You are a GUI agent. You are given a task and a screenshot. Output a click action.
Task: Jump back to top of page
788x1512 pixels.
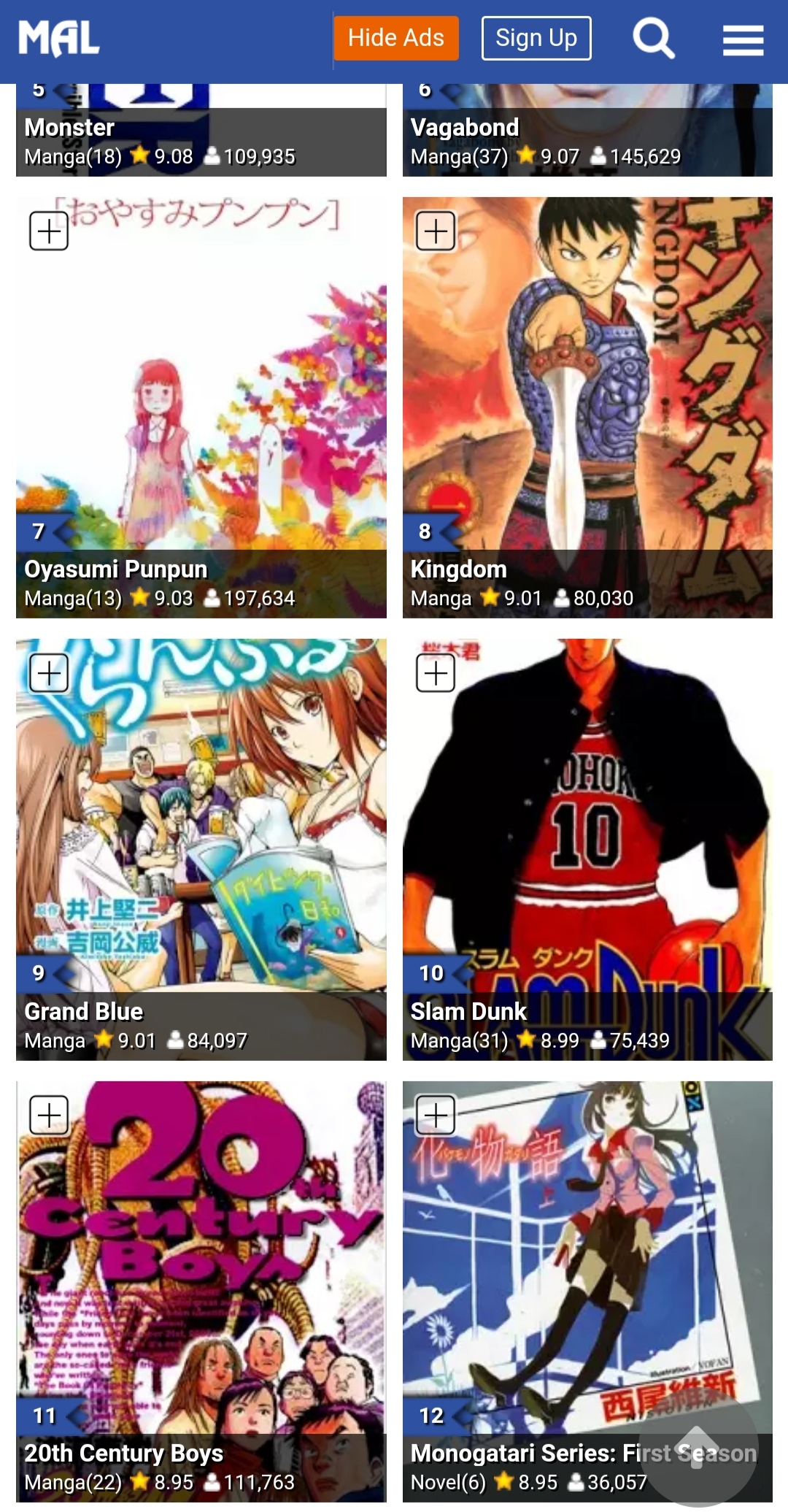(x=697, y=1447)
